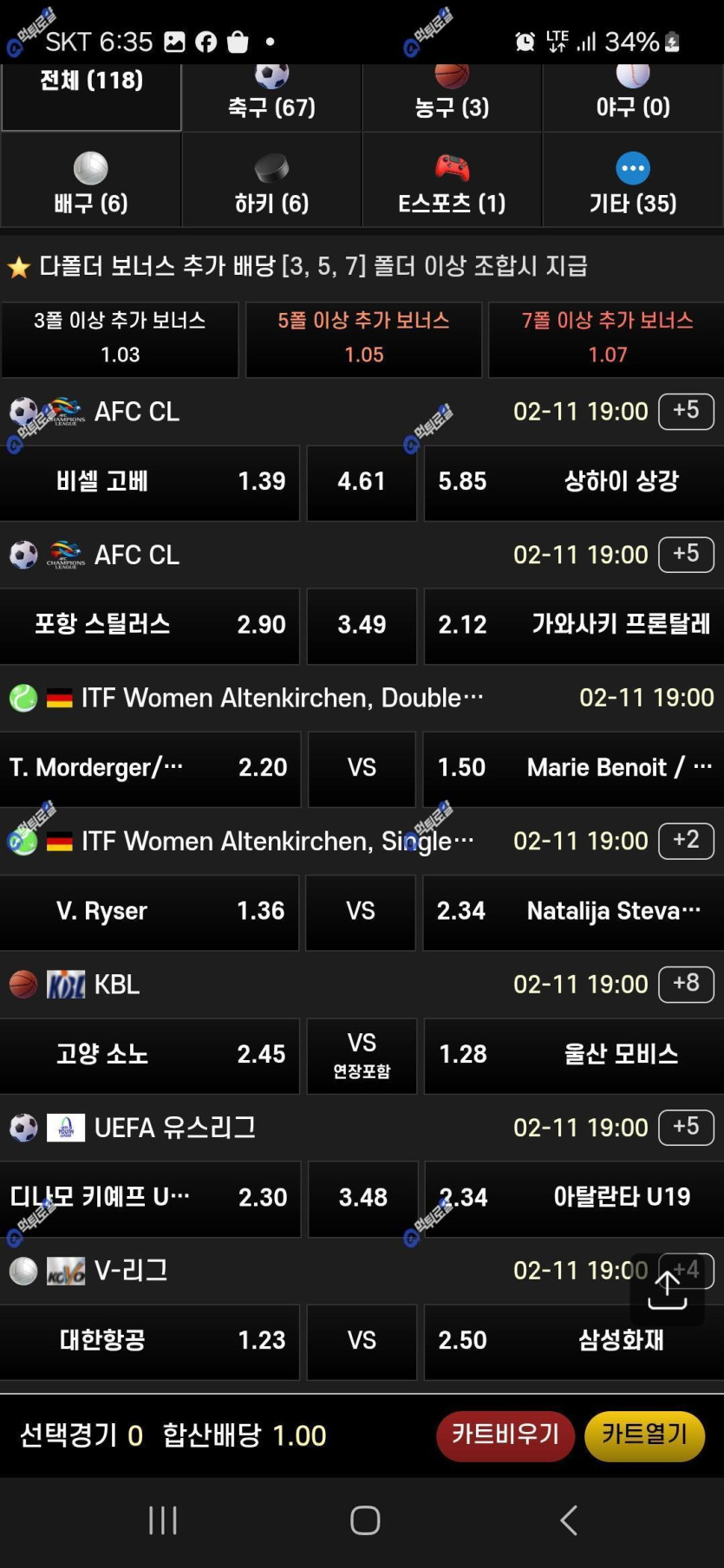724x1568 pixels.
Task: Select 가와사키 프론탈레 at 2.12
Action: pyautogui.click(x=573, y=625)
